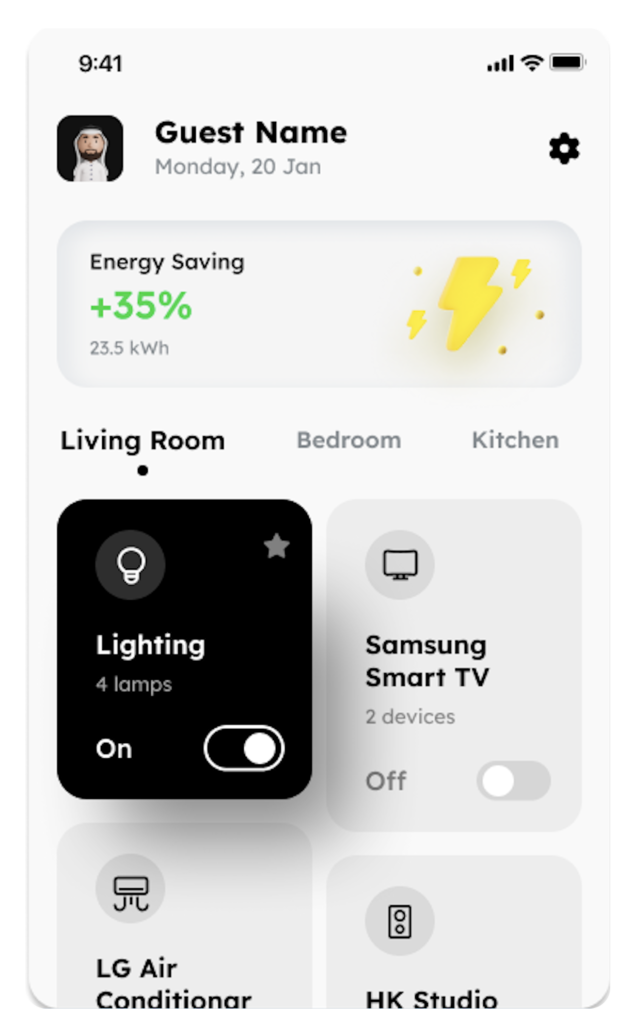The image size is (633, 1024).
Task: Open the Energy Saving card
Action: point(318,304)
